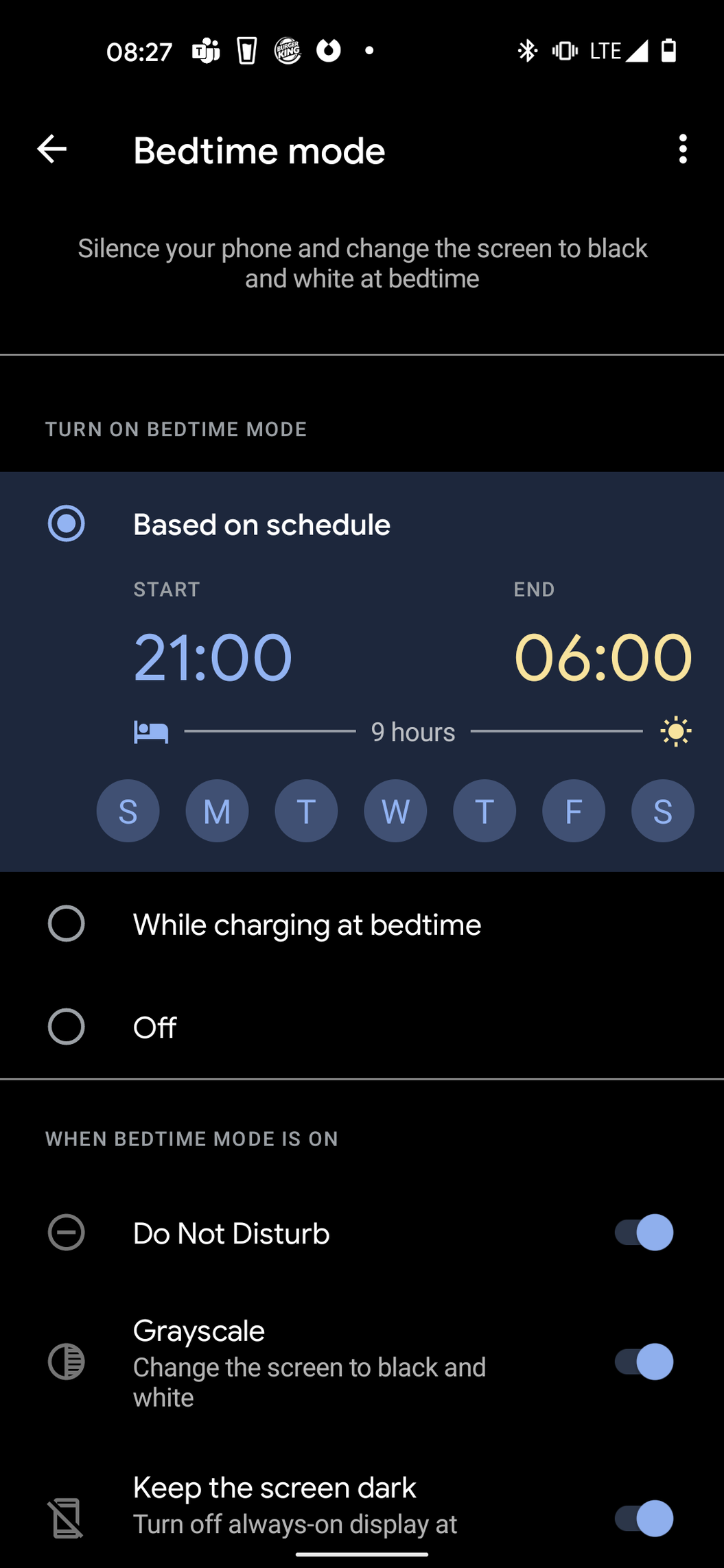This screenshot has width=724, height=1568.
Task: Turn off the Grayscale switch
Action: (644, 1362)
